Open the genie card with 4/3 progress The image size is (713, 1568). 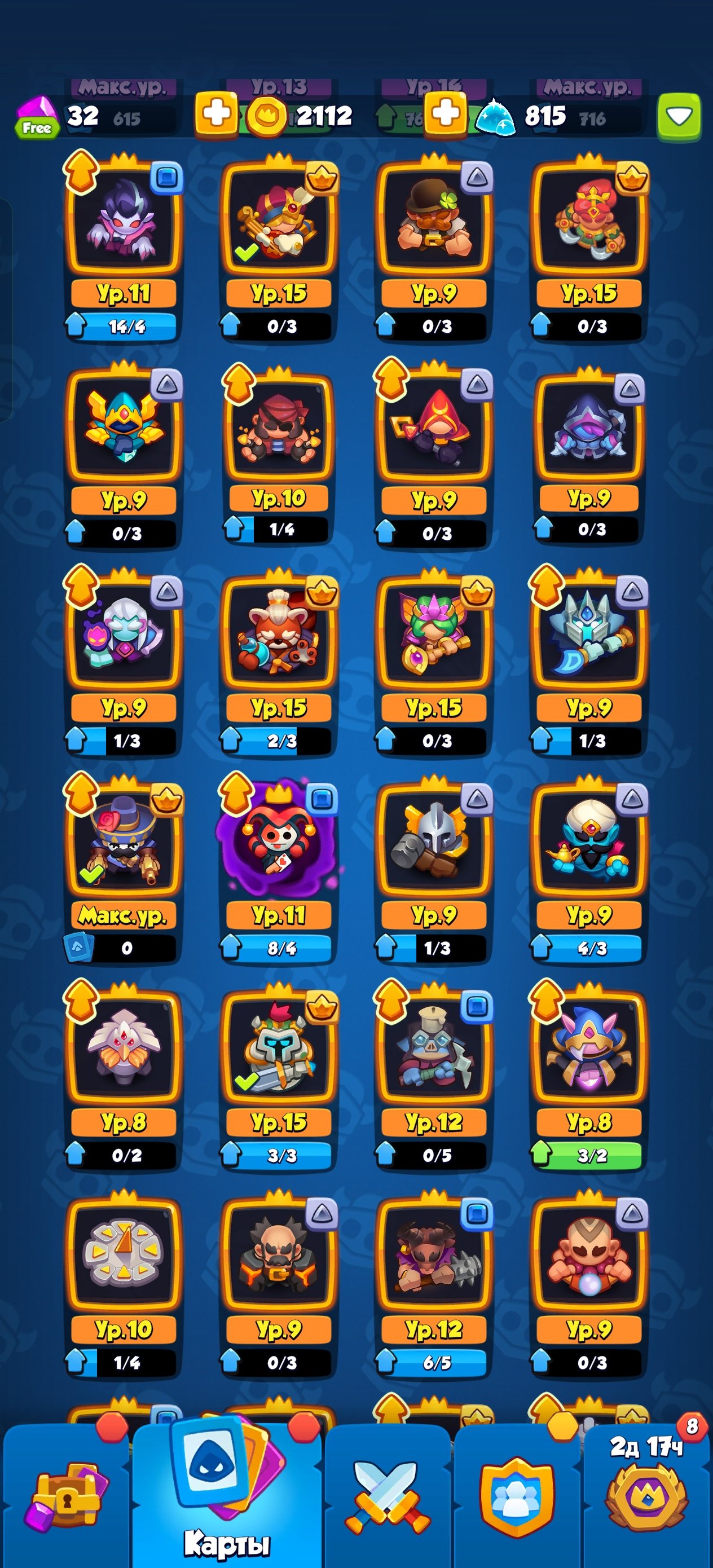pos(589,869)
